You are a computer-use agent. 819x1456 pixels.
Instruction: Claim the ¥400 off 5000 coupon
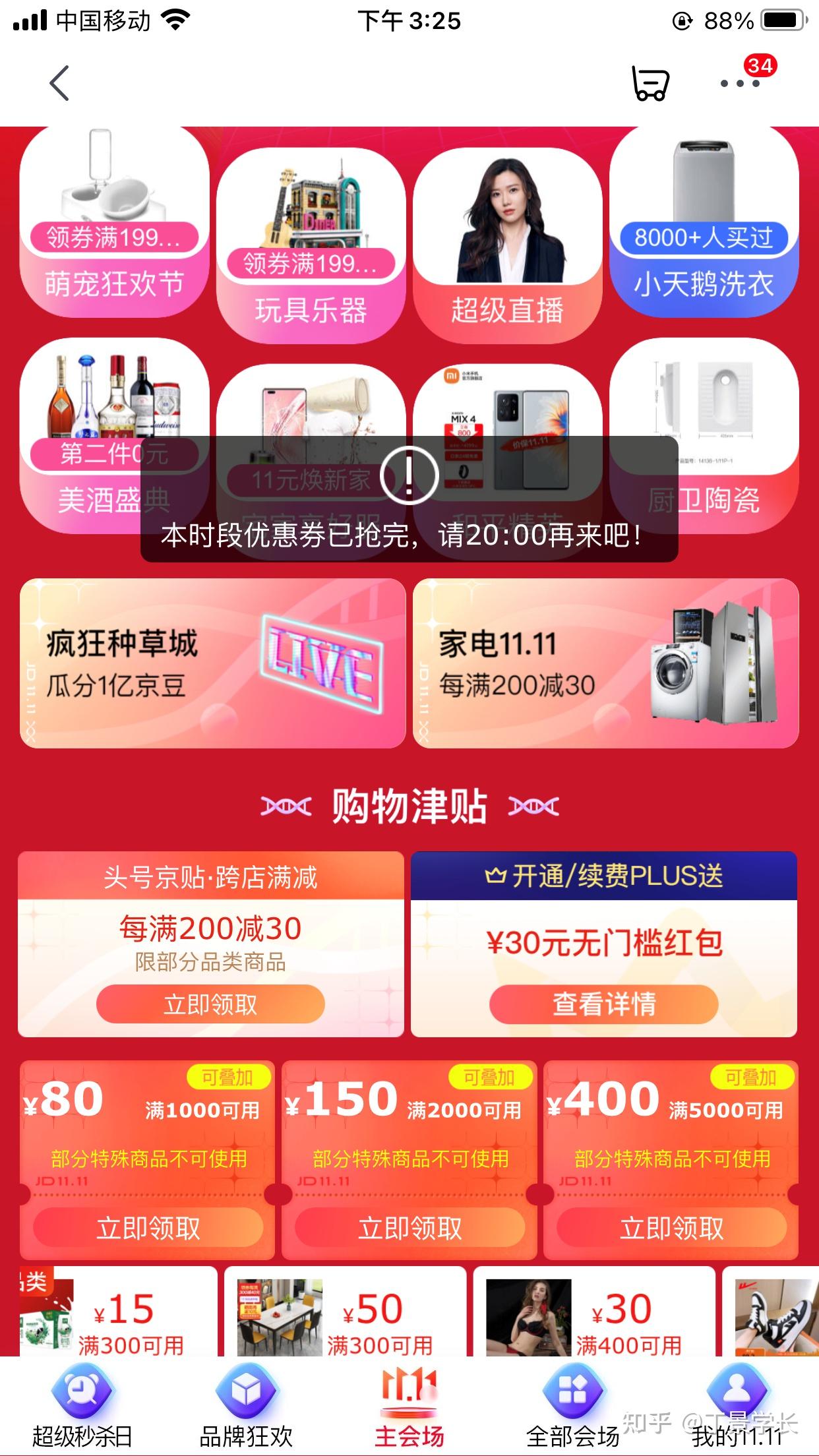[671, 1228]
